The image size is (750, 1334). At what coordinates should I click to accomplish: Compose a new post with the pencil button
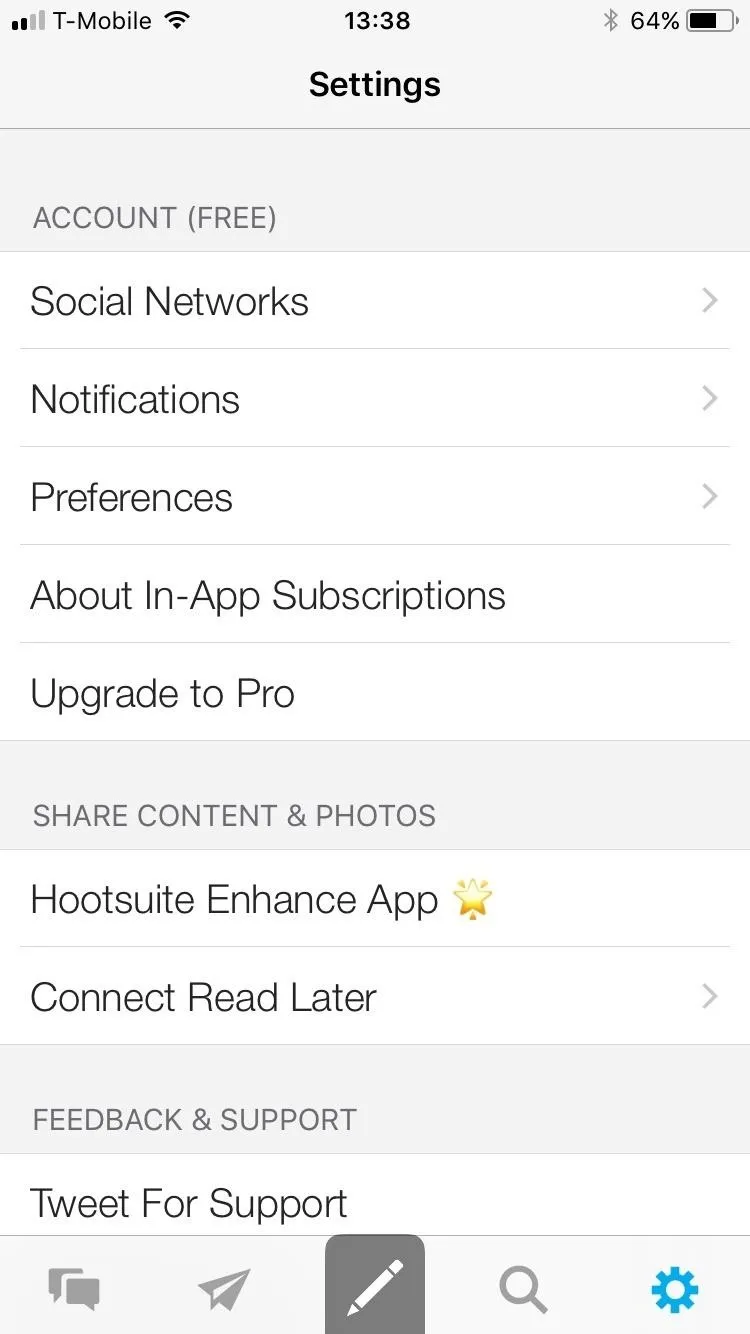[x=375, y=1285]
